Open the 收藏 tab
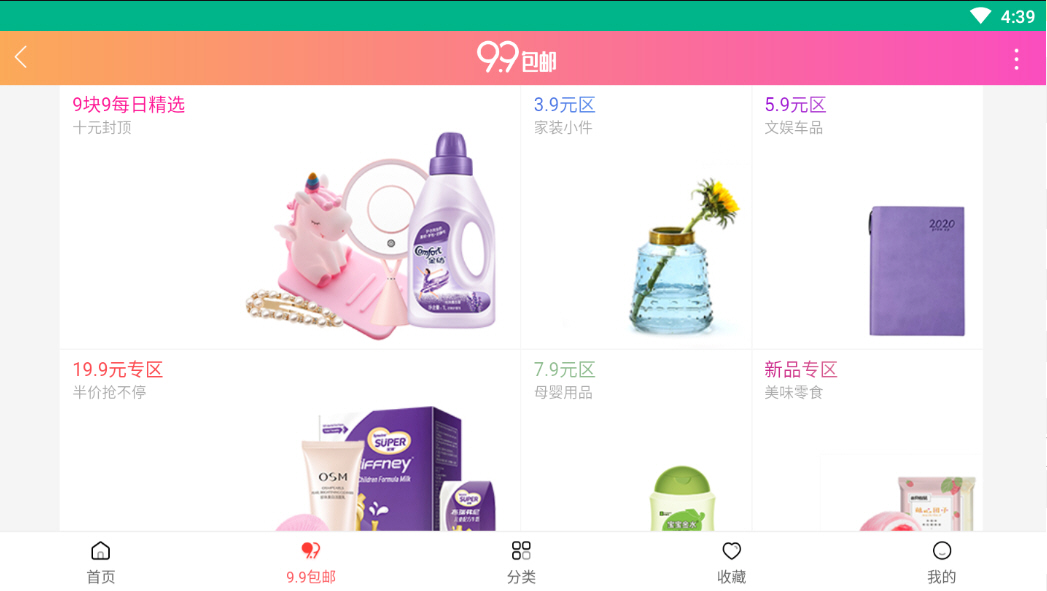This screenshot has height=591, width=1047. pyautogui.click(x=731, y=562)
